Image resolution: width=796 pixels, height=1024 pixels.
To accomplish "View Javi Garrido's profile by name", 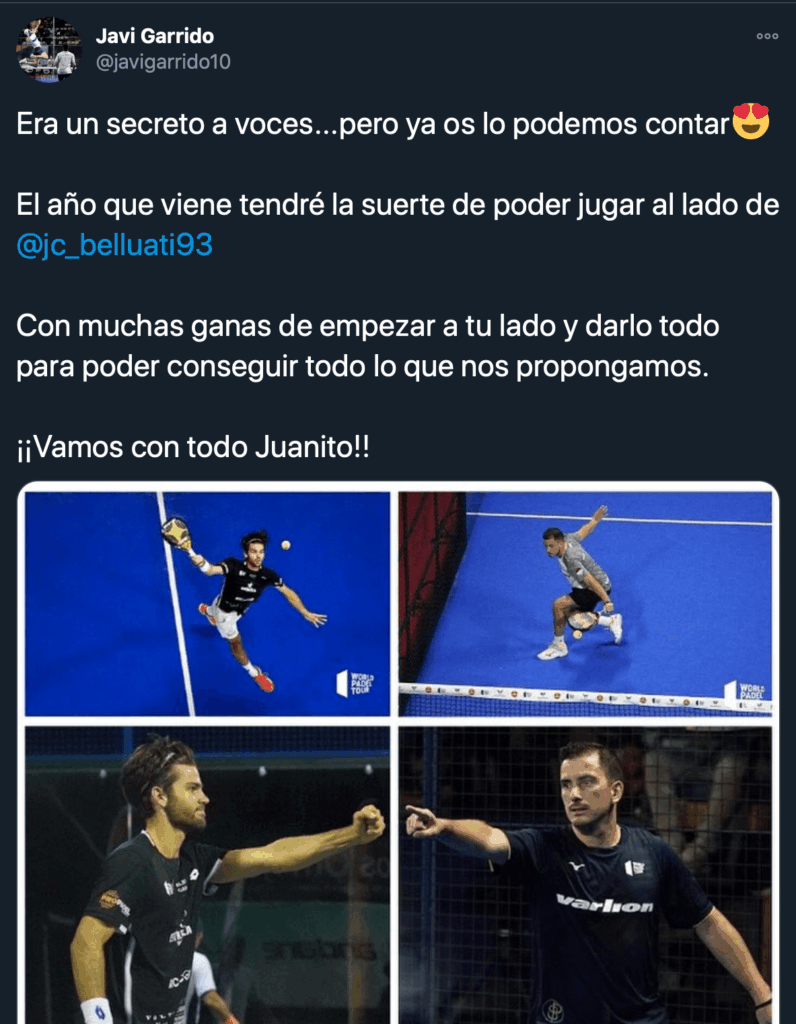I will tap(154, 36).
